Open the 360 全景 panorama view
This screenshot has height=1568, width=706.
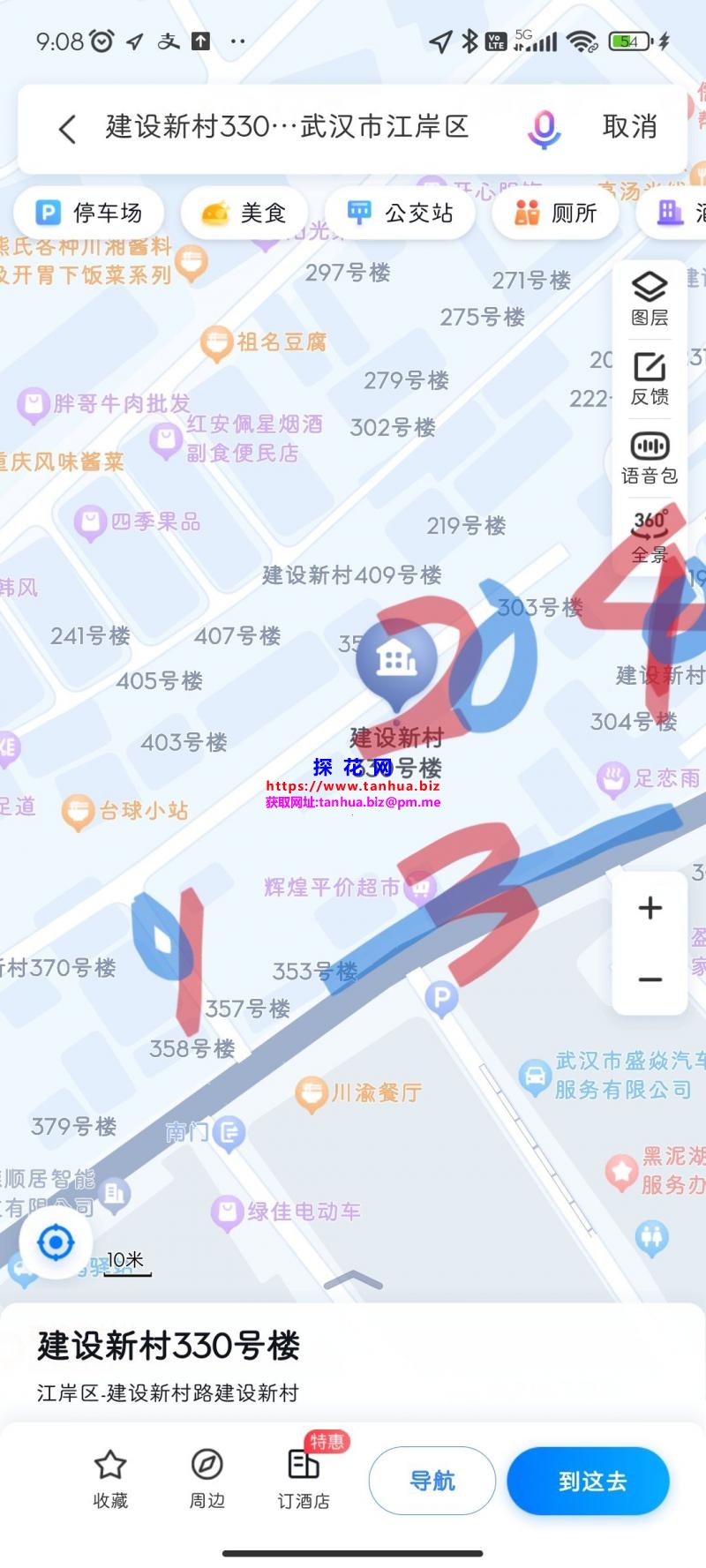tap(650, 536)
